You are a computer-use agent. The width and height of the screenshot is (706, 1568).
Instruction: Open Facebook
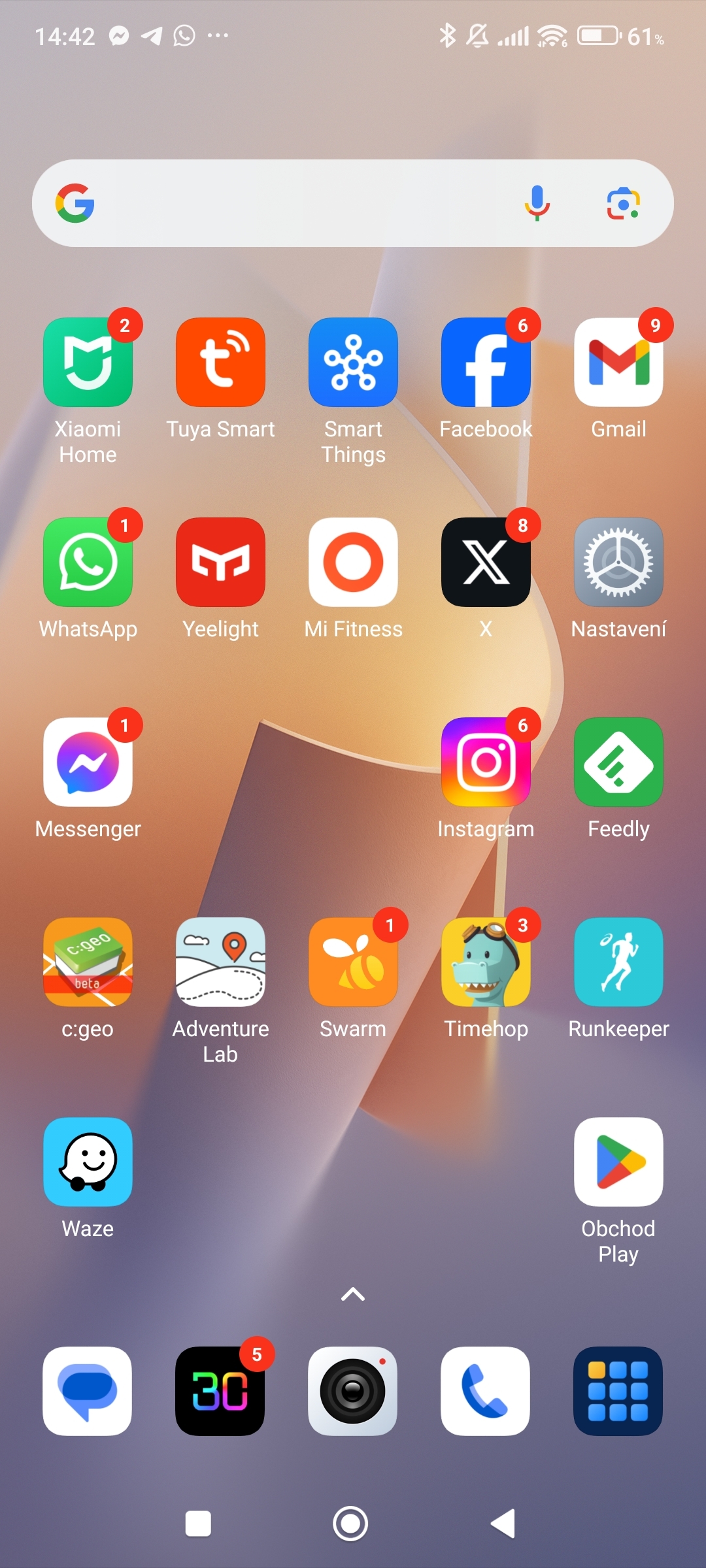[x=486, y=363]
